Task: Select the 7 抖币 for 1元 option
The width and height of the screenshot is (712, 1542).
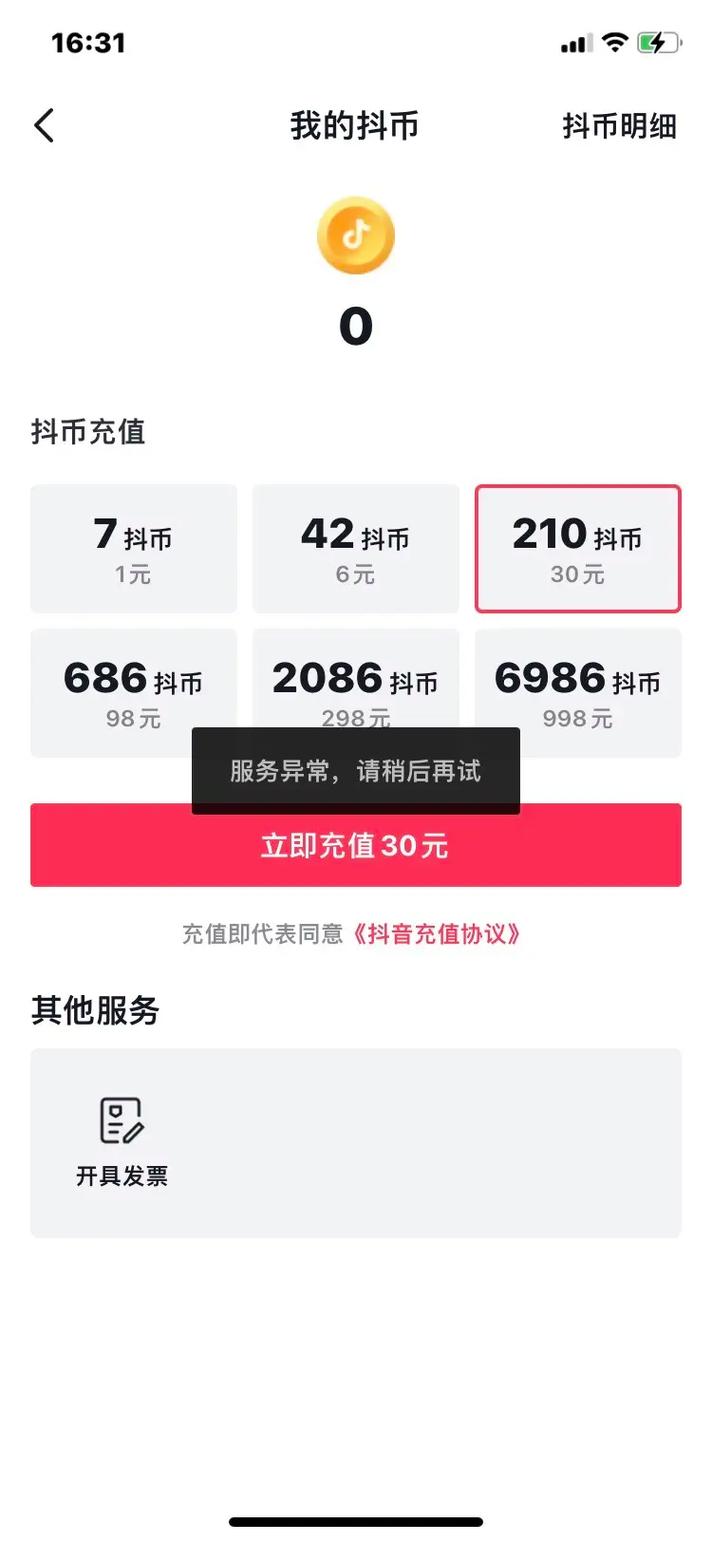Action: pos(133,548)
